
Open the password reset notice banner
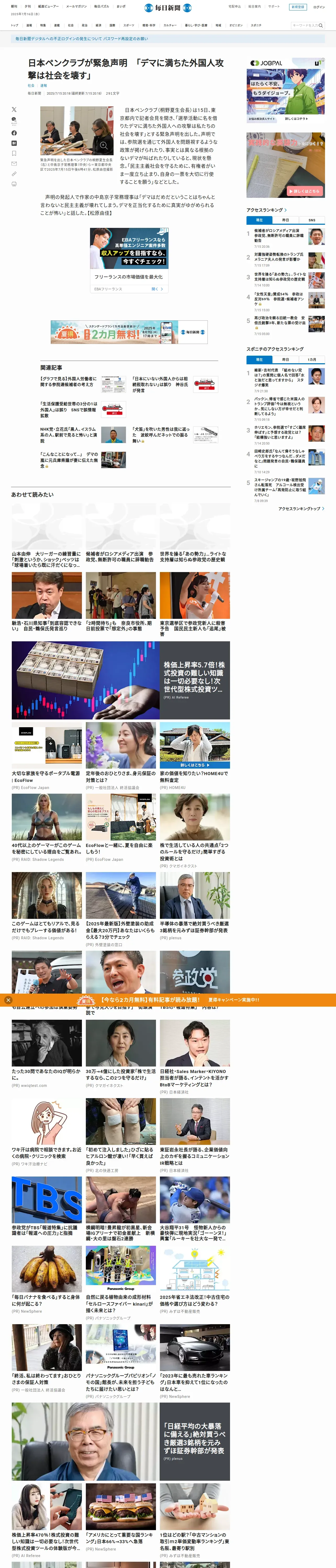click(82, 39)
